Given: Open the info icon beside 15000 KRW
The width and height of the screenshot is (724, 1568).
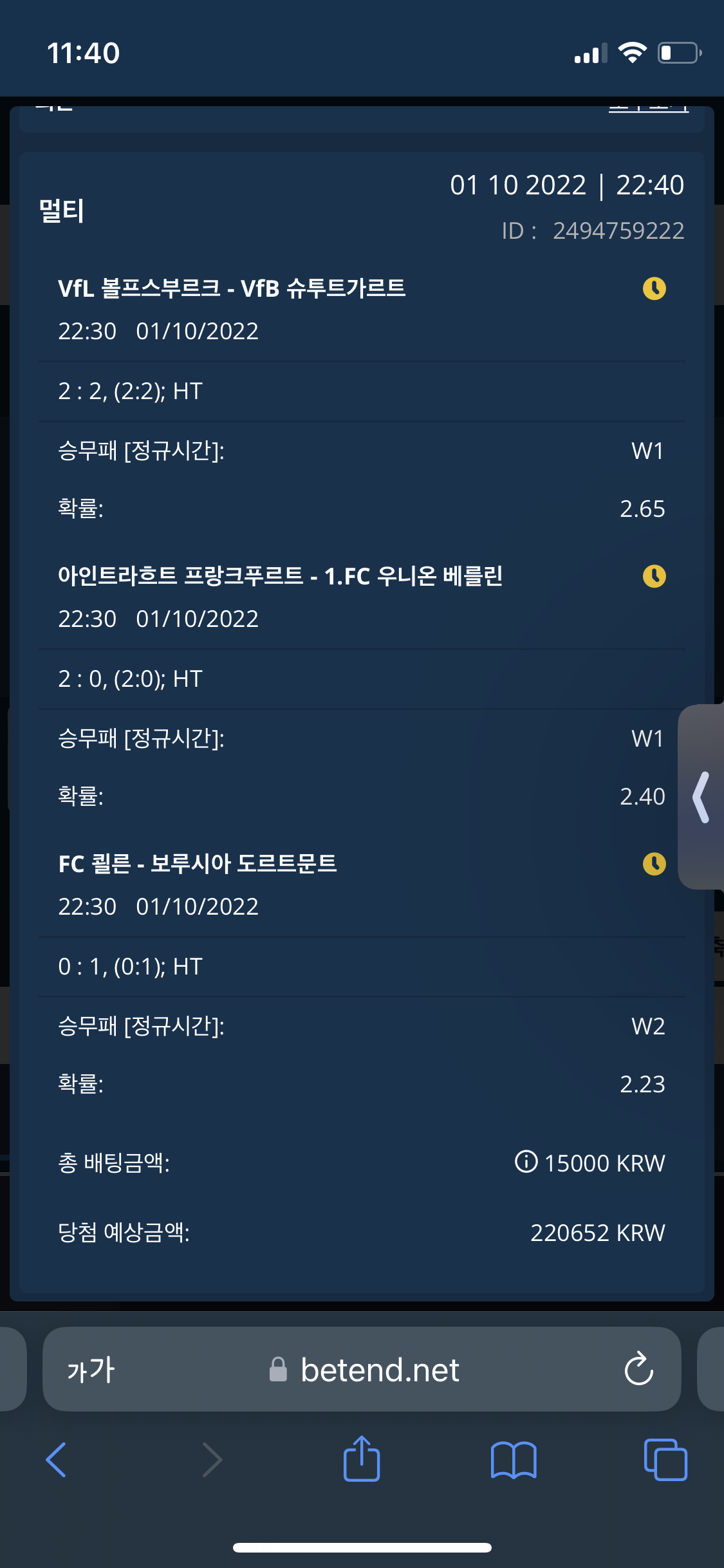Looking at the screenshot, I should pyautogui.click(x=526, y=1161).
